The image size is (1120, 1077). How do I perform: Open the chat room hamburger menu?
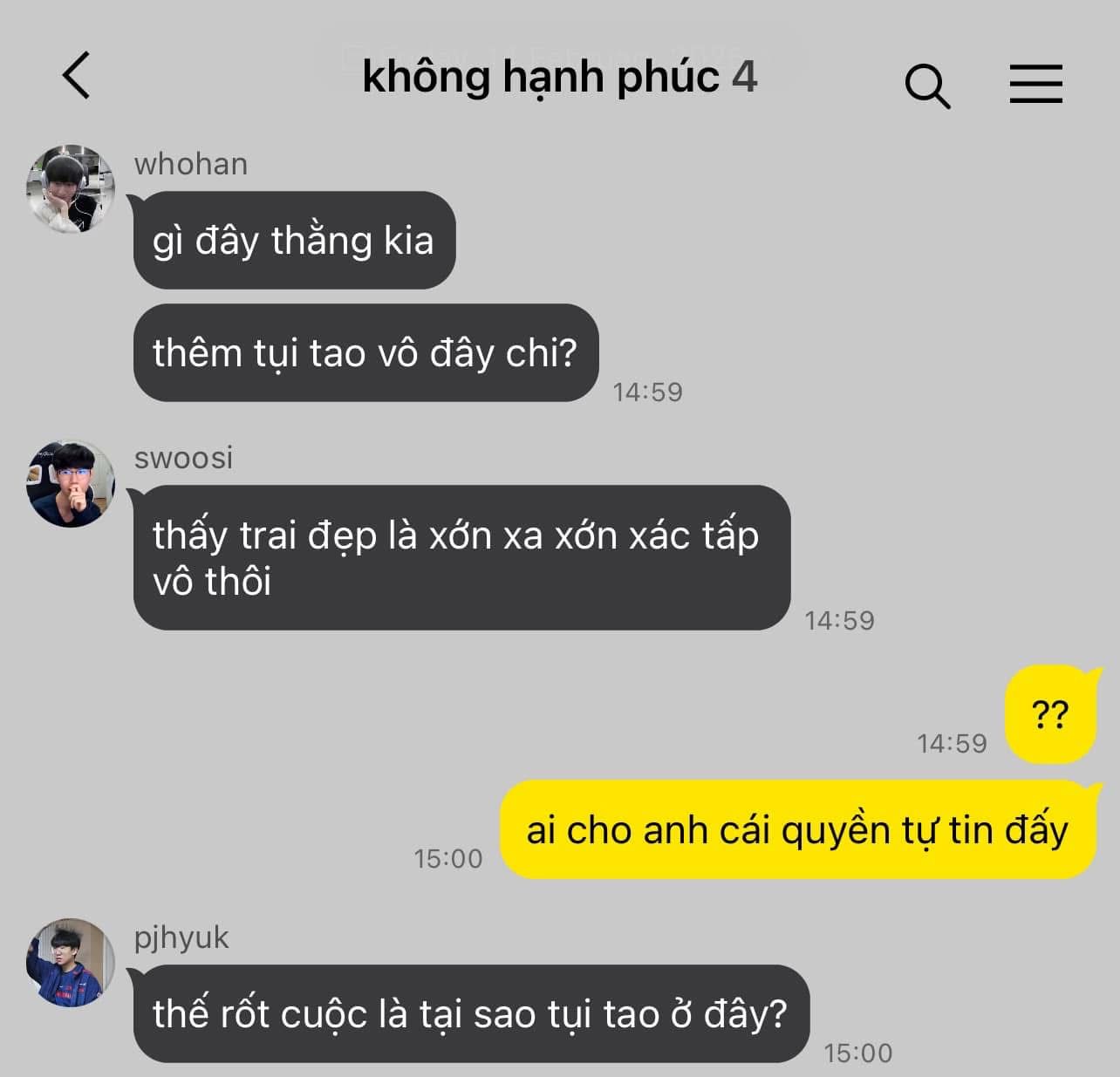tap(1035, 85)
